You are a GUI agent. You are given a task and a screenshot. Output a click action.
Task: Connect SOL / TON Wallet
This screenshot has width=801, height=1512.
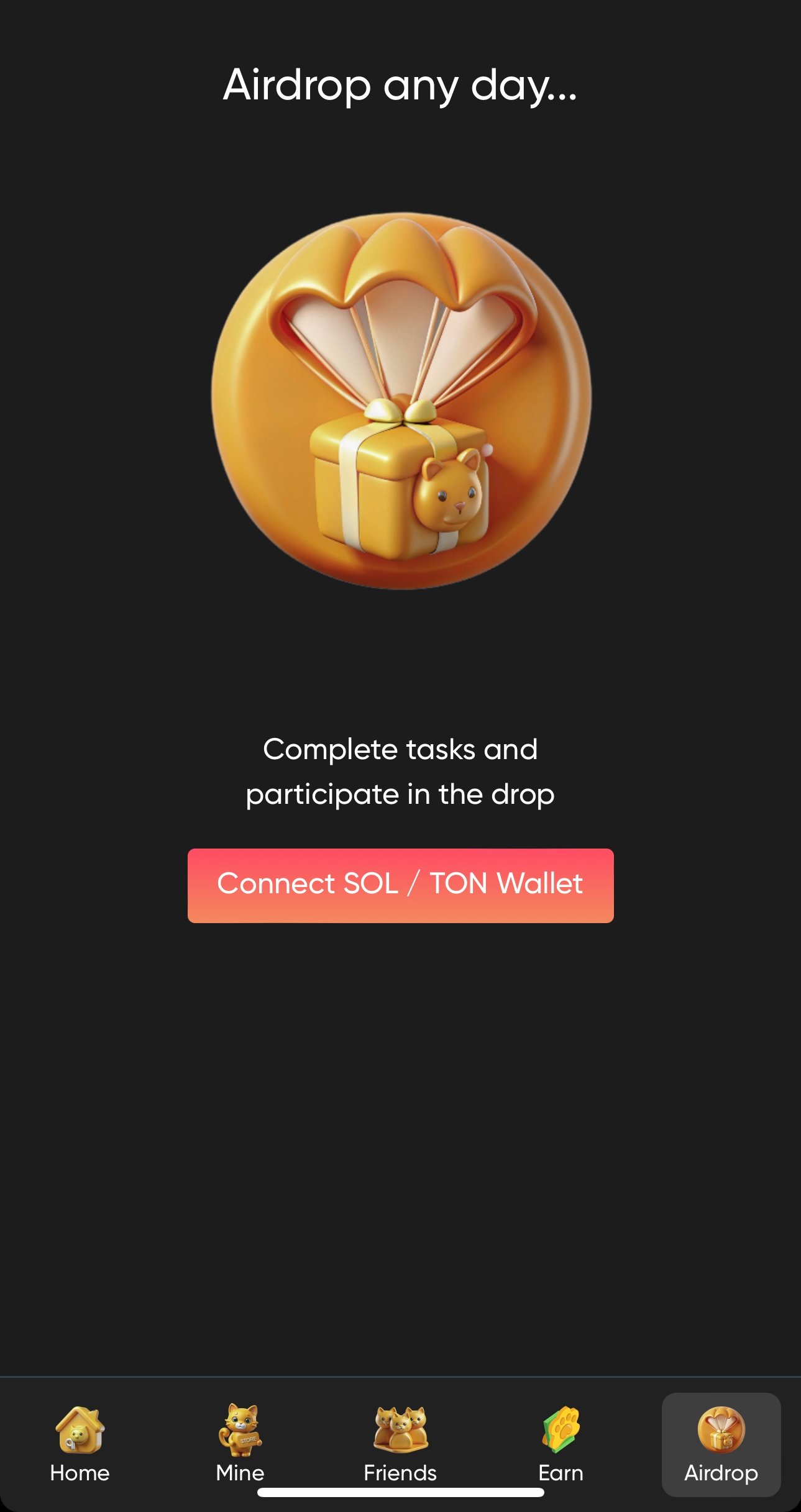(x=400, y=885)
